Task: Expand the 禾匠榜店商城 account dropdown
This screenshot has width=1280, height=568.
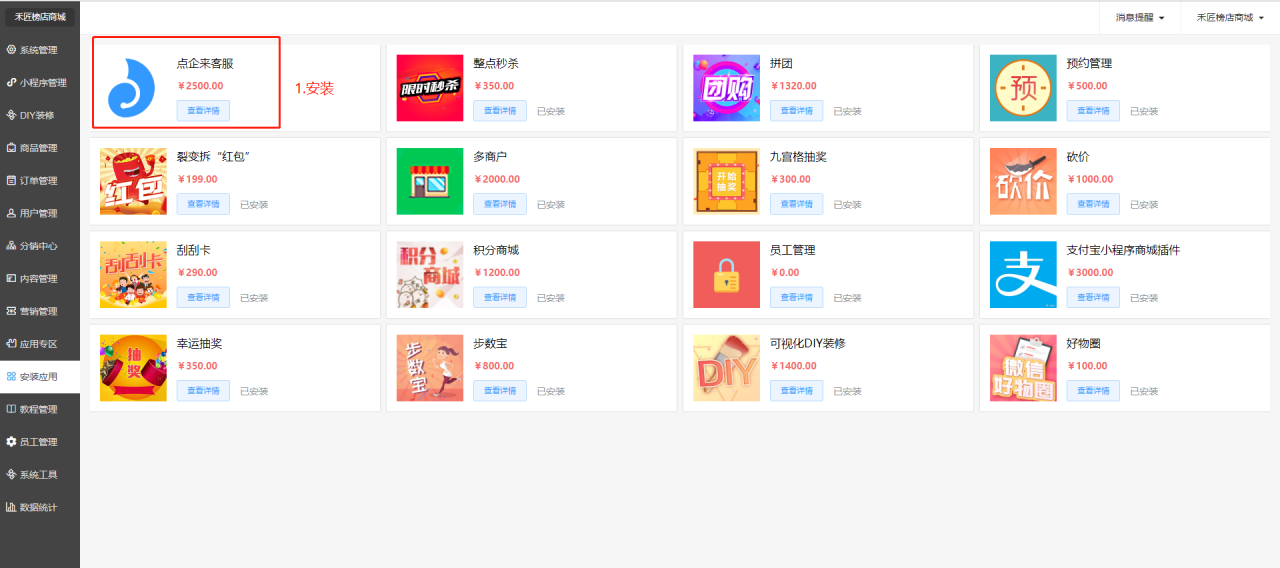Action: pos(1230,18)
